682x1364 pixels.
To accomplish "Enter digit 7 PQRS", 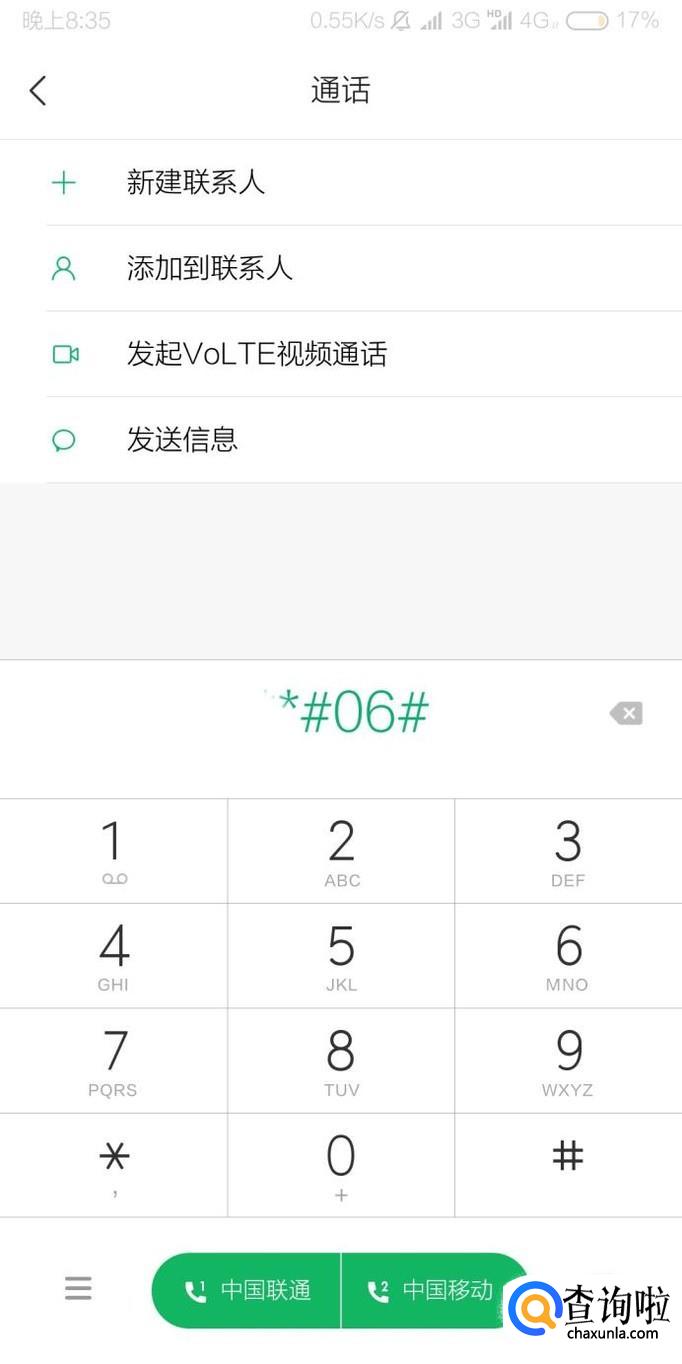I will pos(113,1061).
